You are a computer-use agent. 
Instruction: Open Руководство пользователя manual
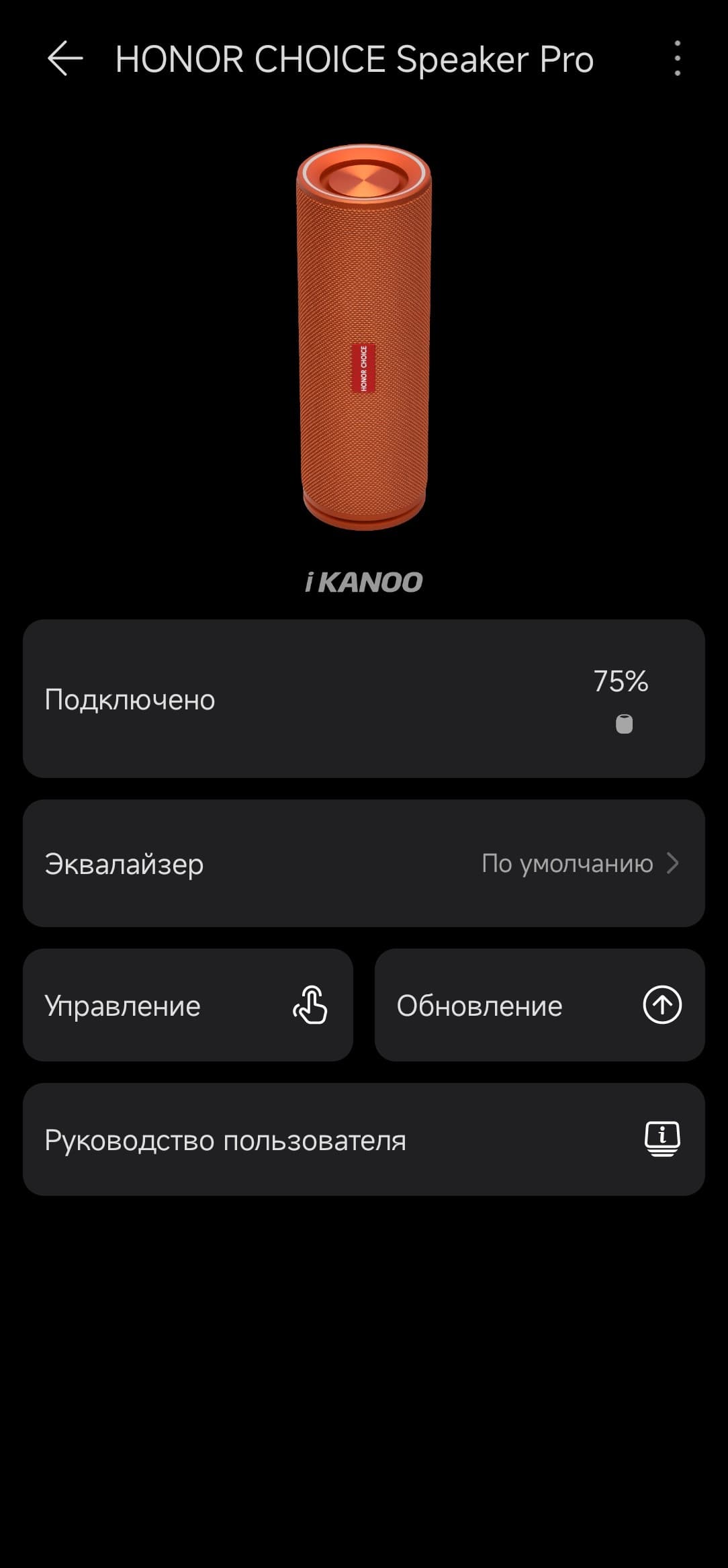tap(363, 1139)
